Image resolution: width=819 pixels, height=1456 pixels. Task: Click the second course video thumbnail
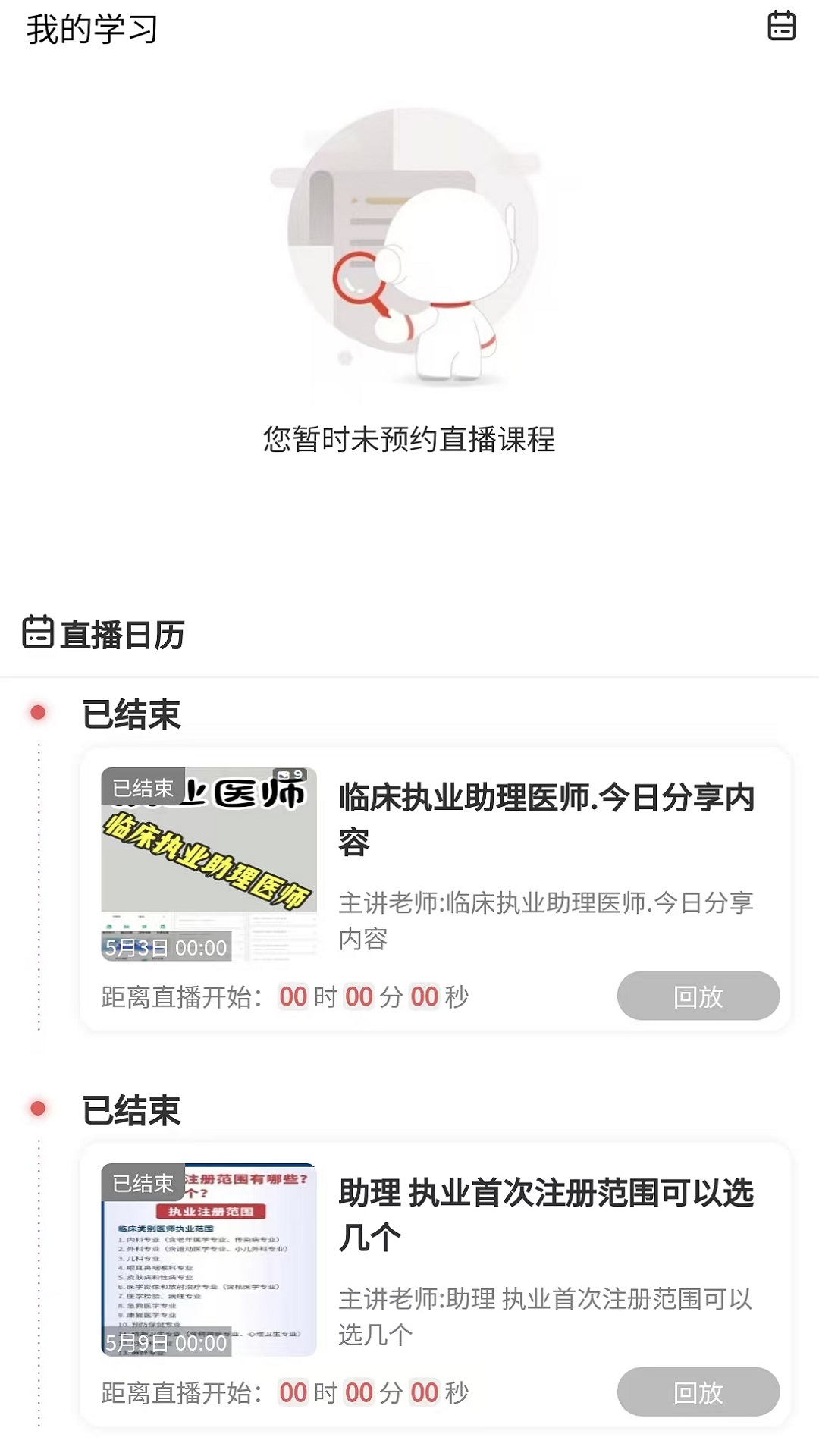(x=211, y=1259)
